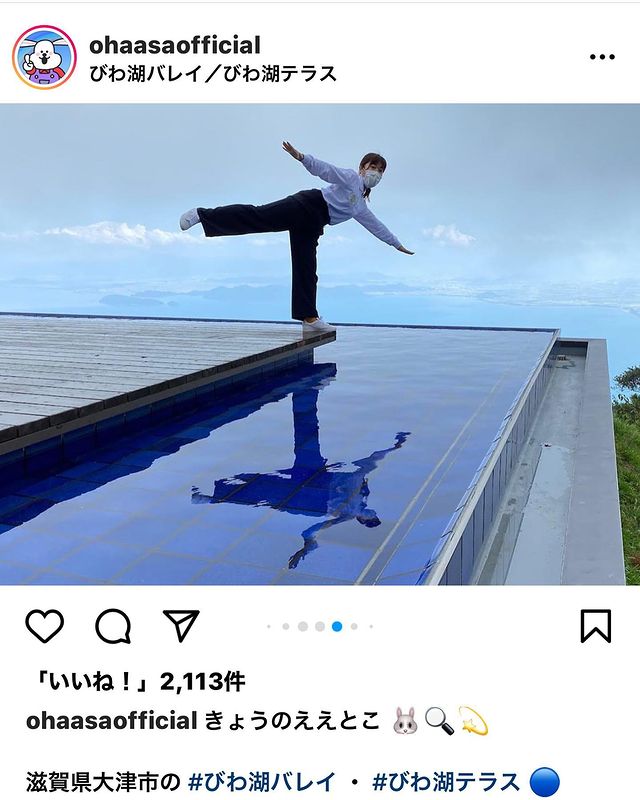The height and width of the screenshot is (800, 640).
Task: Like this post with the heart icon
Action: tap(44, 626)
